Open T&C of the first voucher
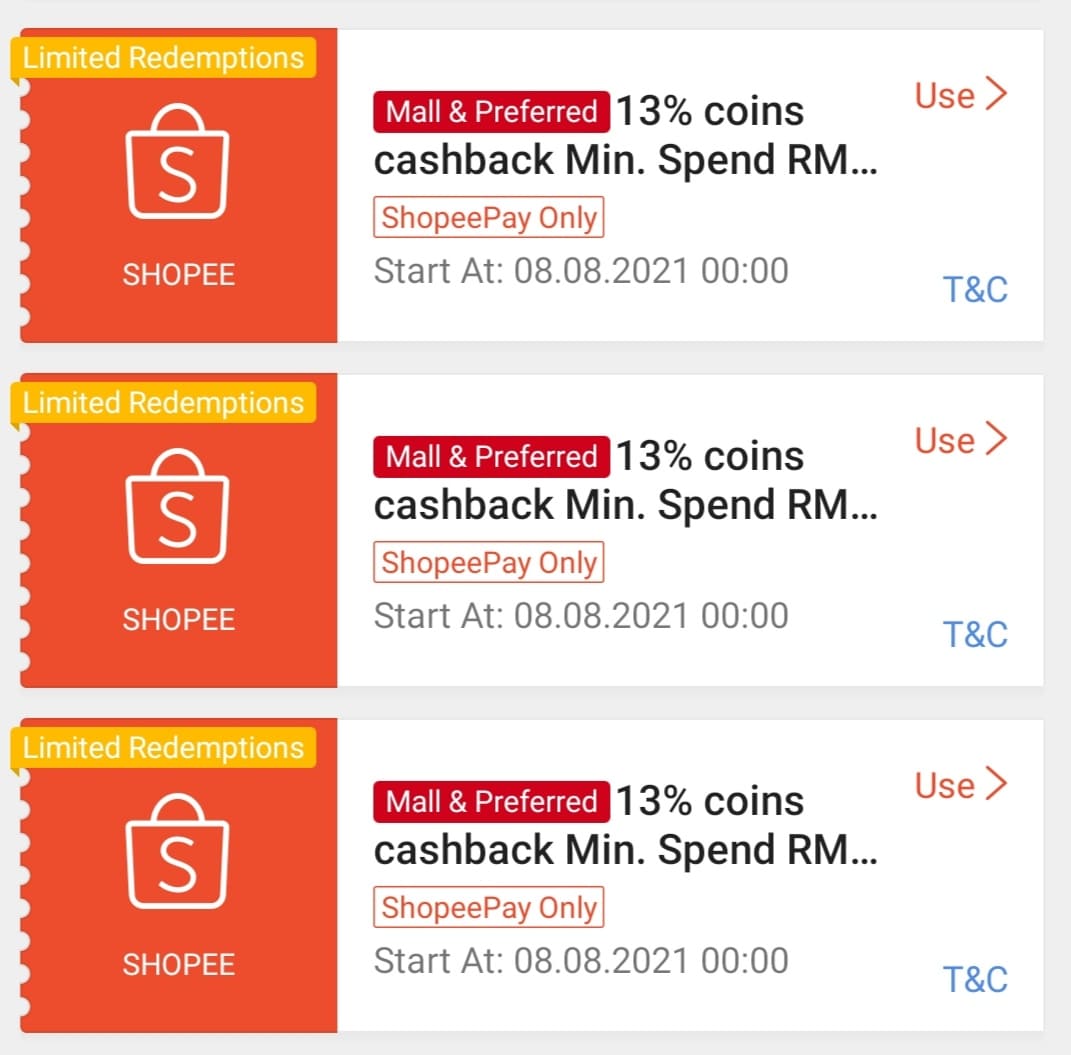This screenshot has height=1055, width=1071. [x=975, y=290]
